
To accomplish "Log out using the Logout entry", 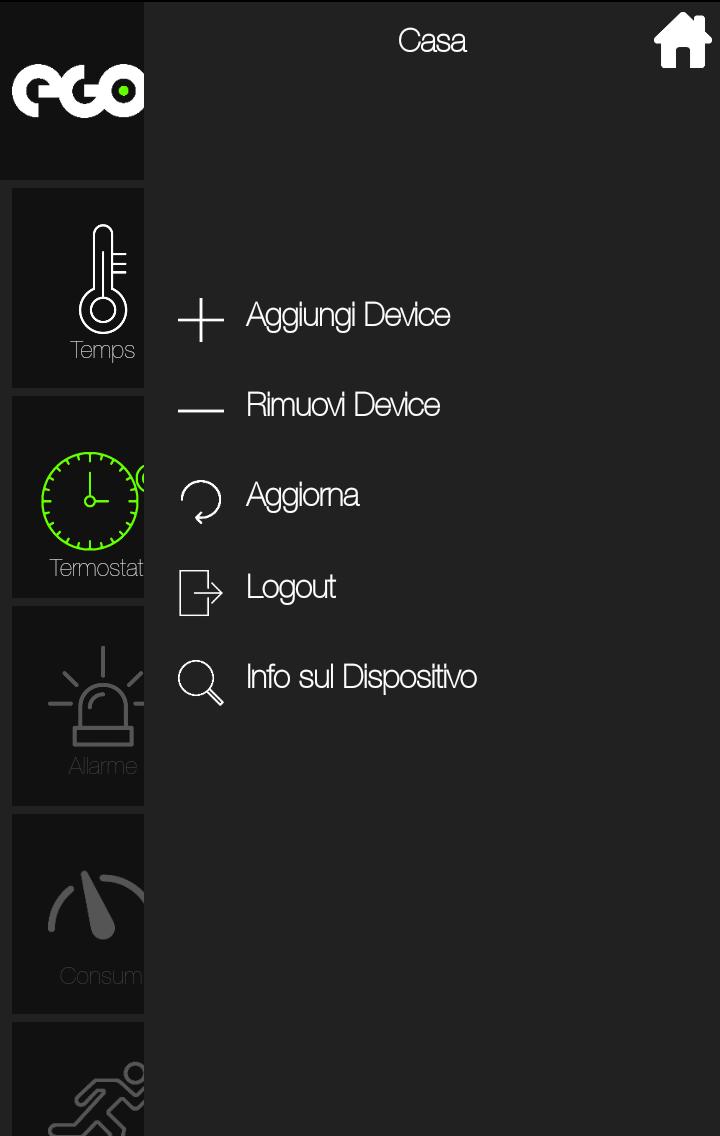I will click(290, 588).
